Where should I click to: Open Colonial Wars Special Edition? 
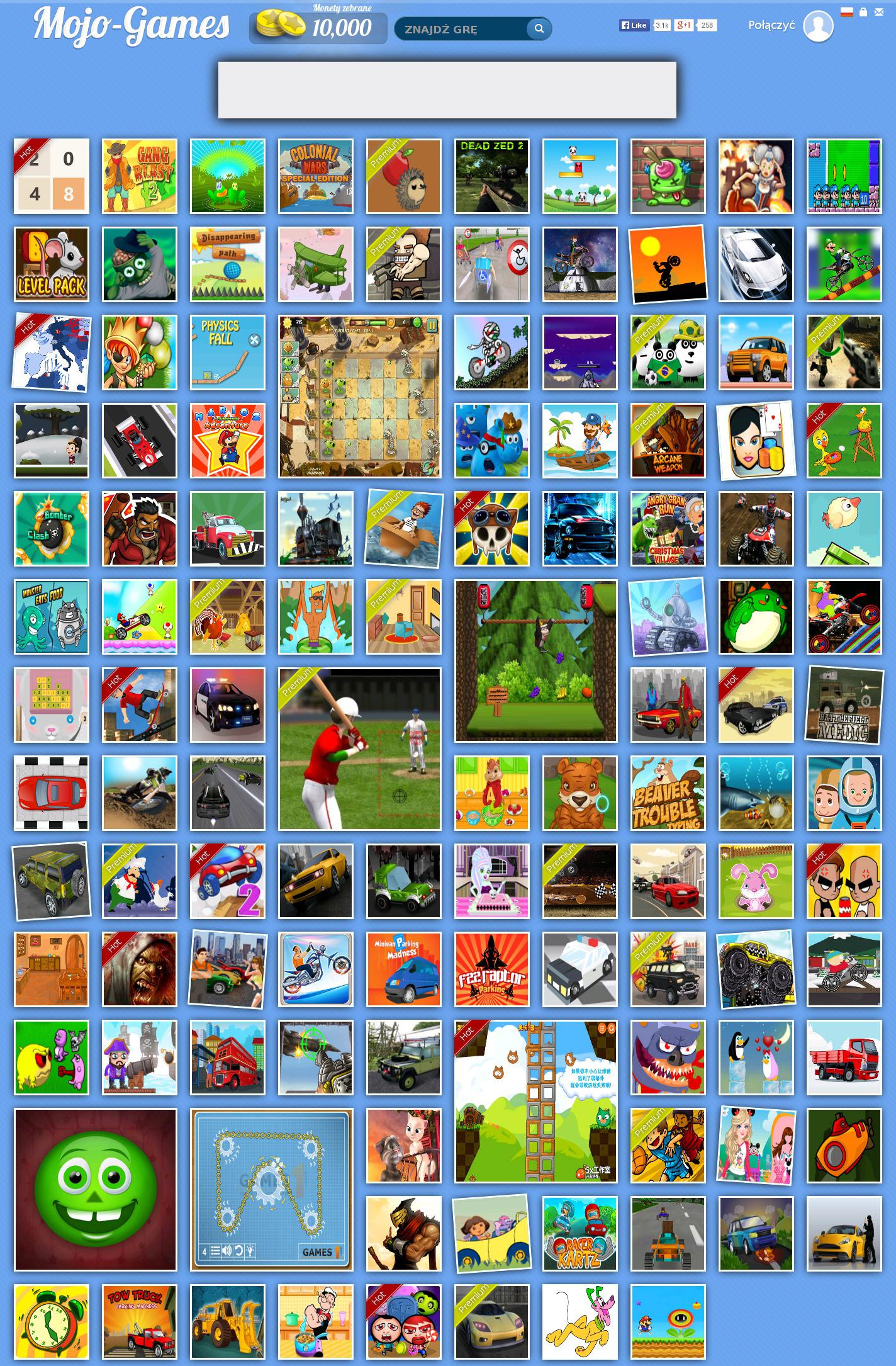[316, 176]
